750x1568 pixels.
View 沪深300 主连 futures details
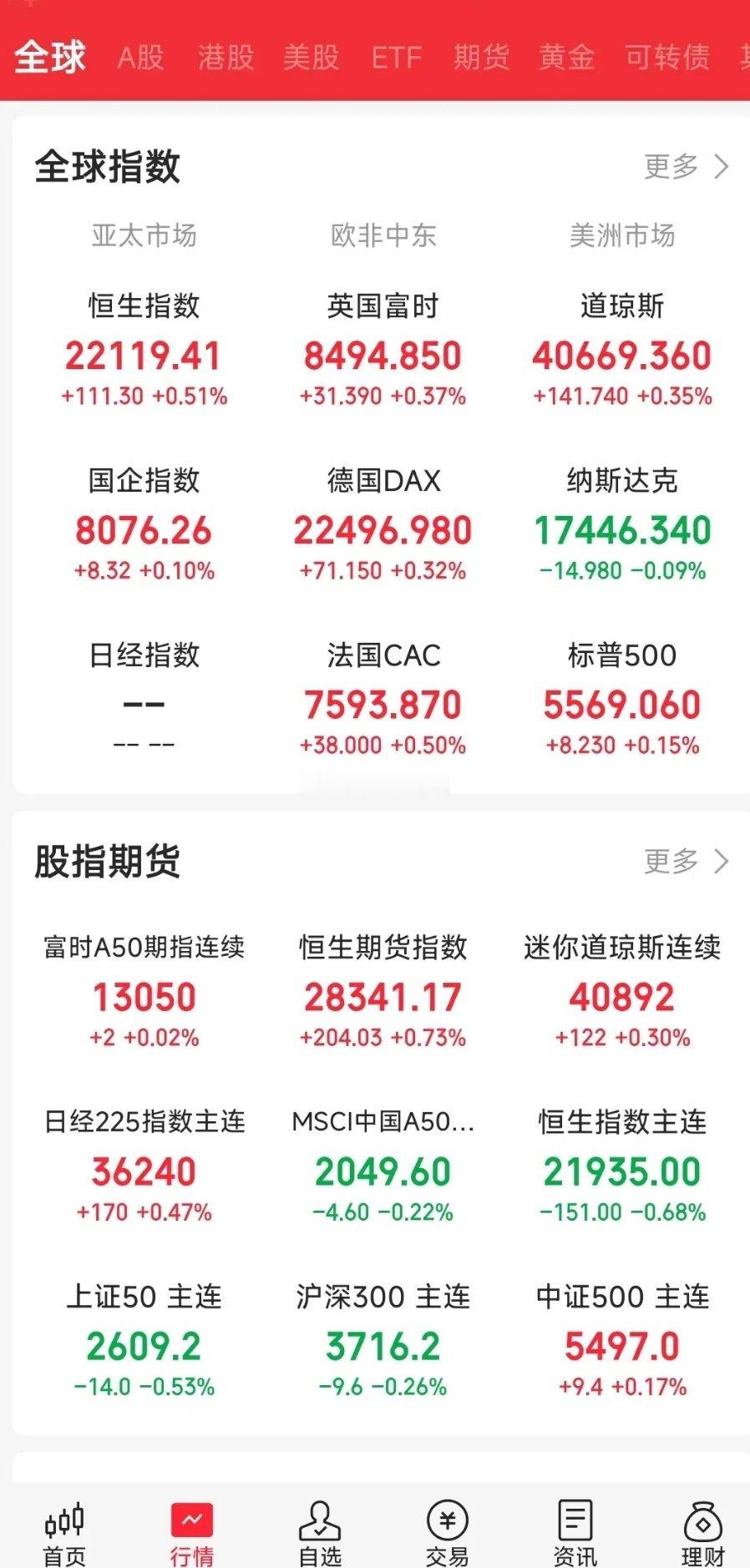tap(383, 1340)
